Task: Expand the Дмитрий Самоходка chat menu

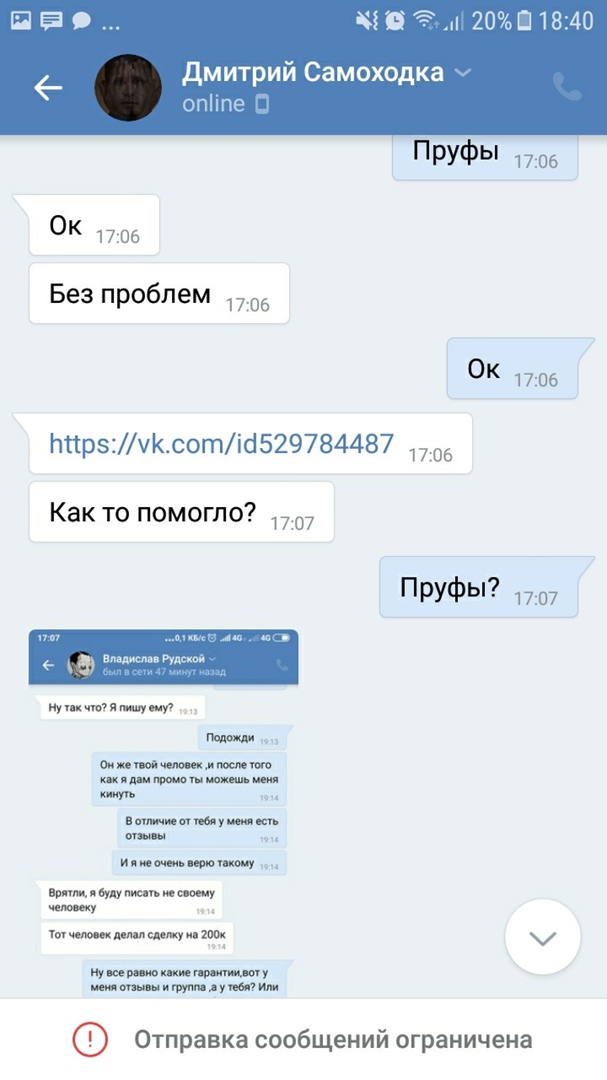Action: coord(462,73)
